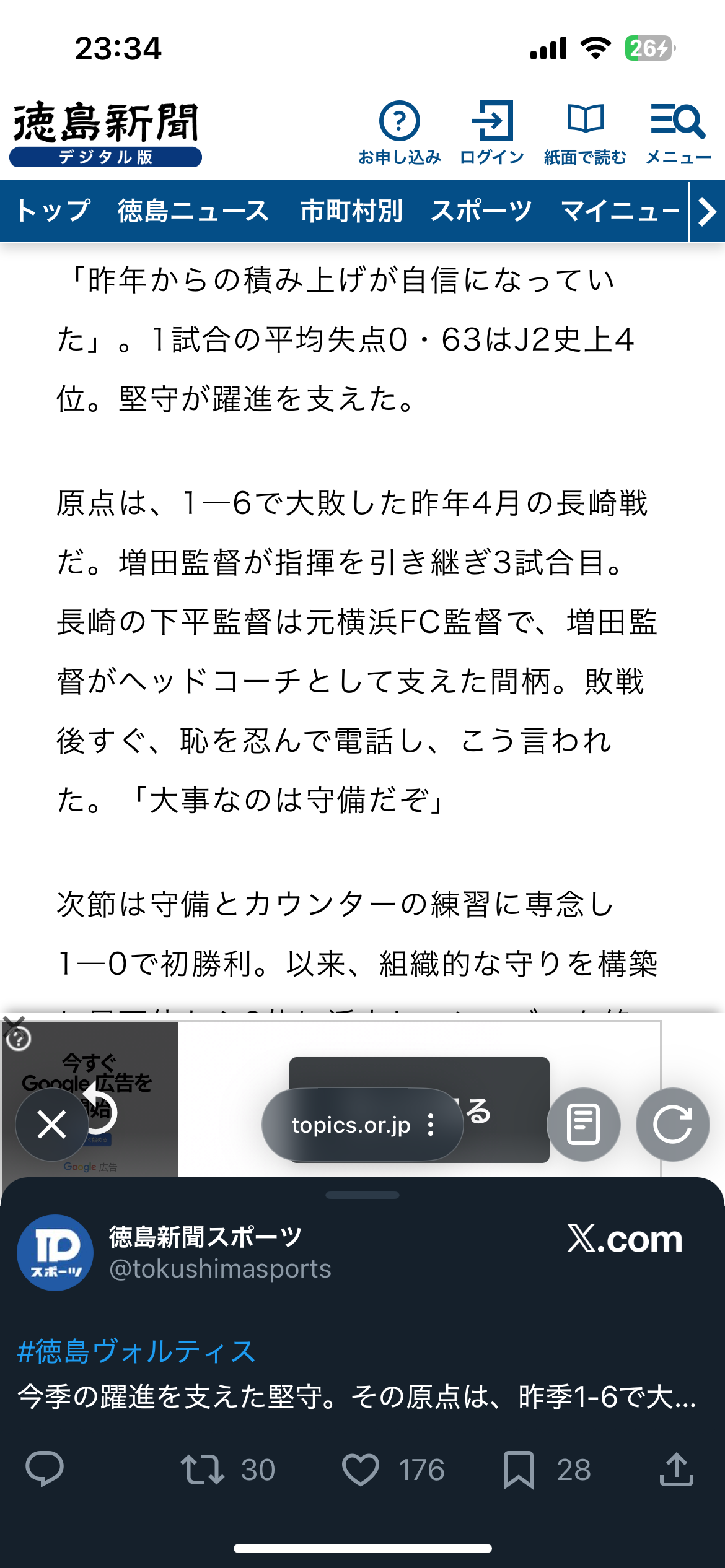Reply to the tweet with the comment icon
The image size is (725, 1568).
coord(45,1469)
